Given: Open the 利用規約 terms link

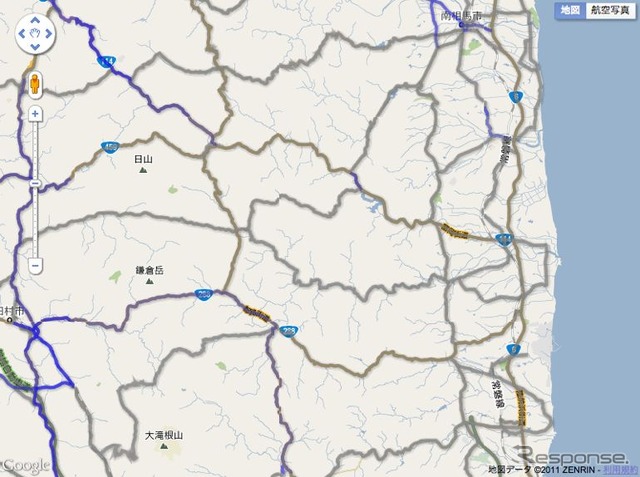Looking at the screenshot, I should click(x=611, y=469).
